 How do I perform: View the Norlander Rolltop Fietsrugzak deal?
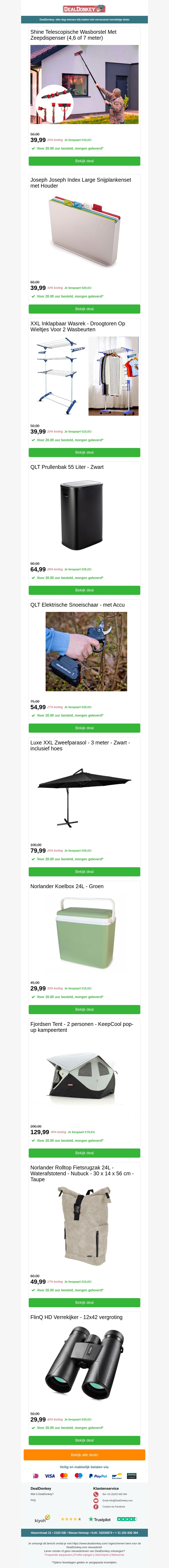(x=84, y=1303)
